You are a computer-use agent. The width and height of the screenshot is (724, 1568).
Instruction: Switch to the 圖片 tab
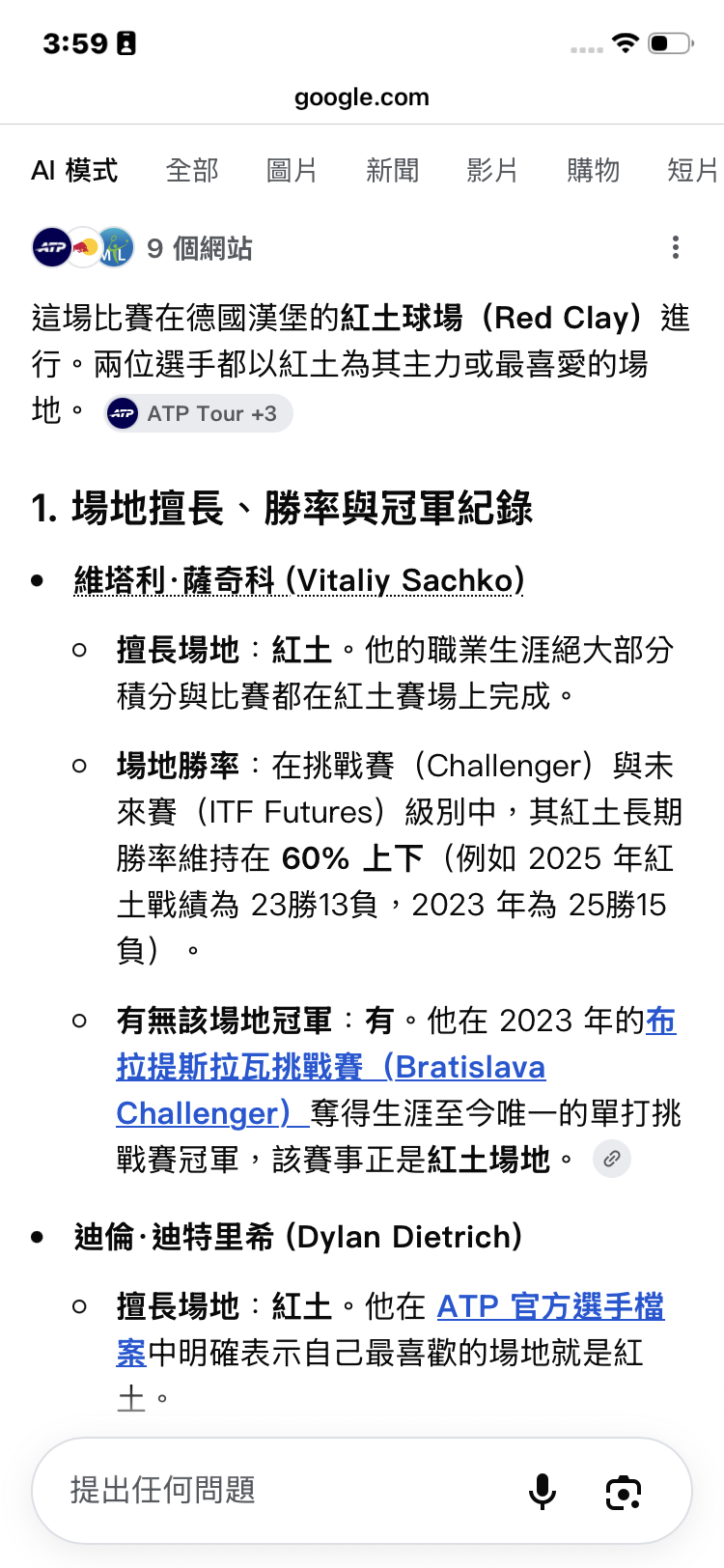292,171
